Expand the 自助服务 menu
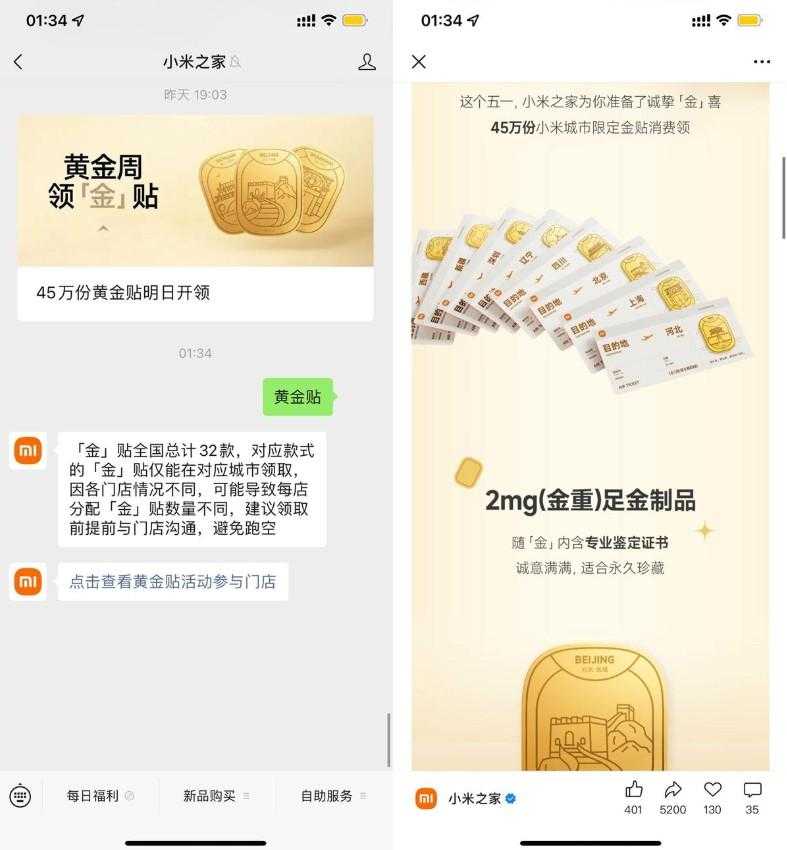Screen dimensions: 787x850 click(x=333, y=796)
